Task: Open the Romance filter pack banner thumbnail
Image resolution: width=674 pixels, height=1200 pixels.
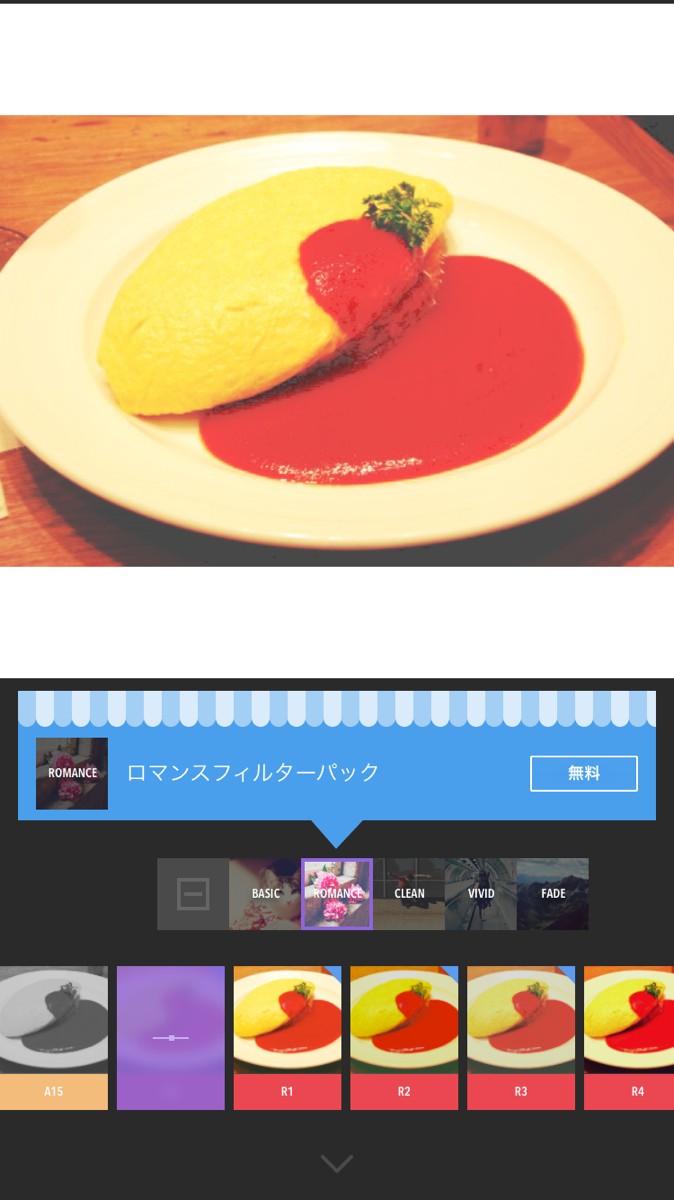Action: coord(72,773)
